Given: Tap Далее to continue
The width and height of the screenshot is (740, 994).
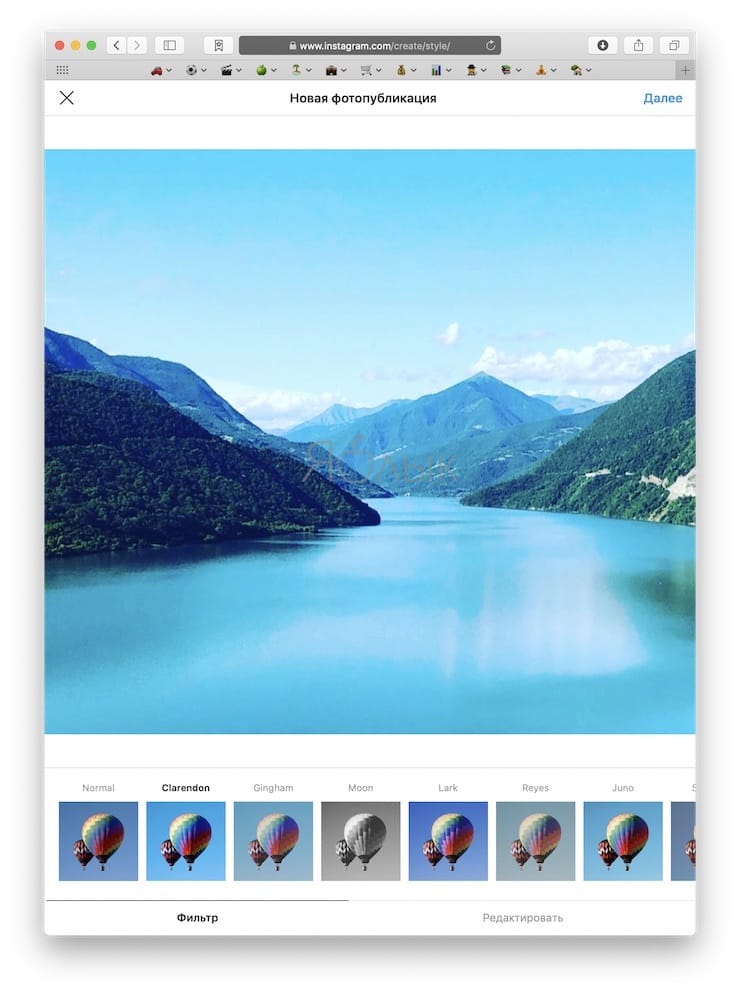Looking at the screenshot, I should [662, 98].
